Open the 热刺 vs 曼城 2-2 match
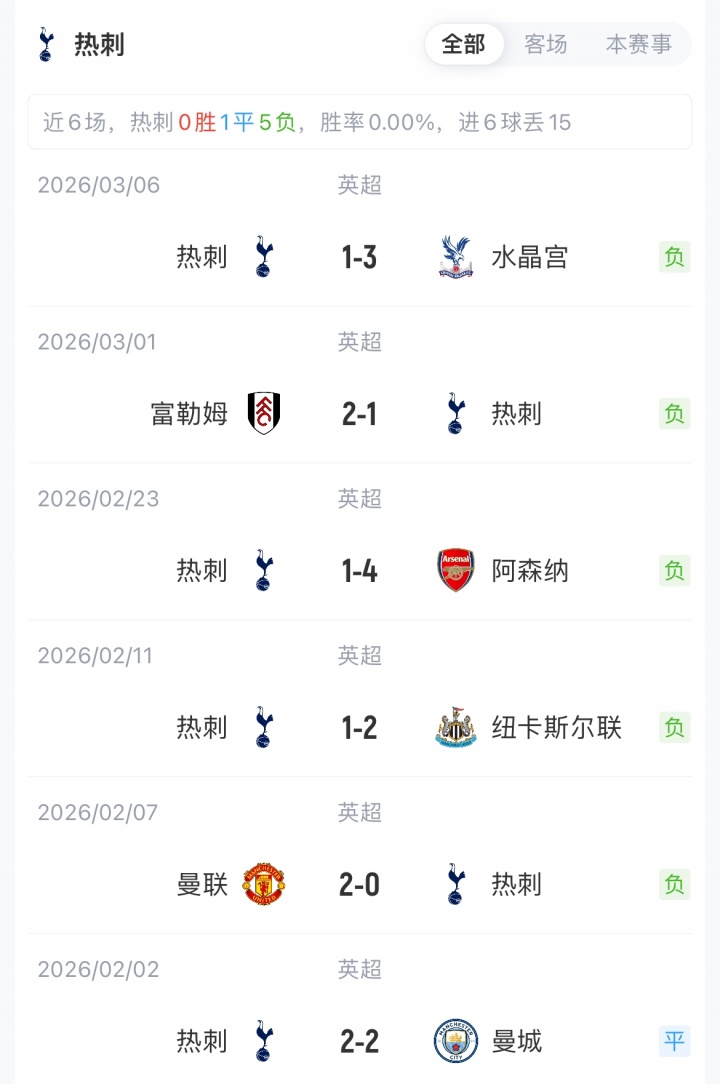The height and width of the screenshot is (1084, 720). coord(359,1041)
